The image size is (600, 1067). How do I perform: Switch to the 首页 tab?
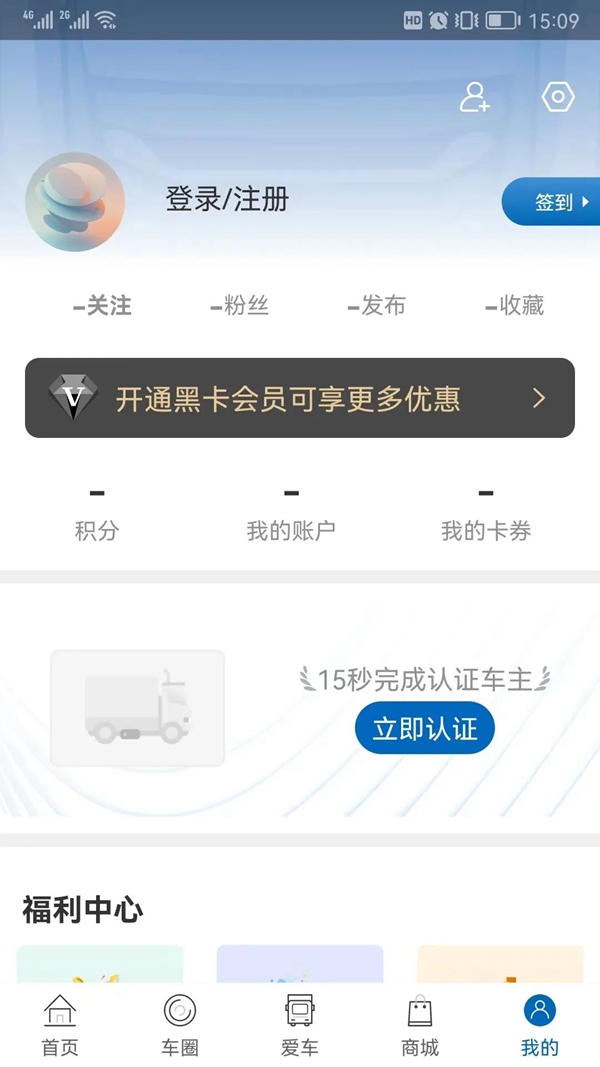[x=60, y=1025]
